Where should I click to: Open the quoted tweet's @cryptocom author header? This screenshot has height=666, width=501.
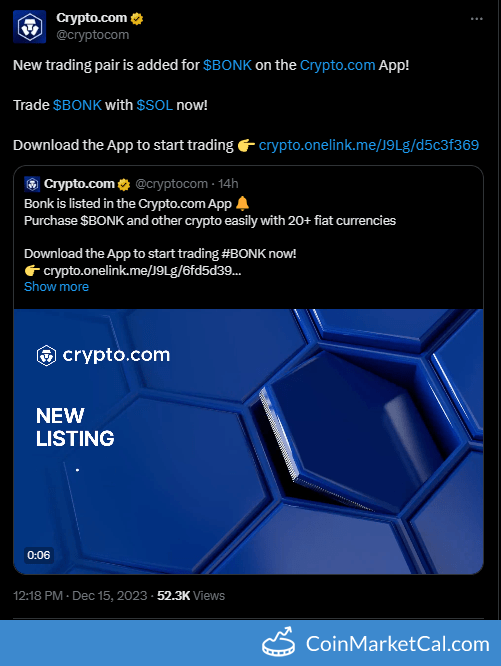[x=131, y=184]
